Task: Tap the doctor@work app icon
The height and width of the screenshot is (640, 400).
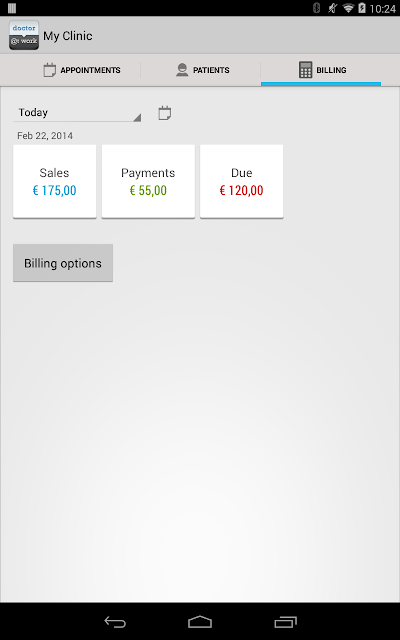Action: click(24, 36)
